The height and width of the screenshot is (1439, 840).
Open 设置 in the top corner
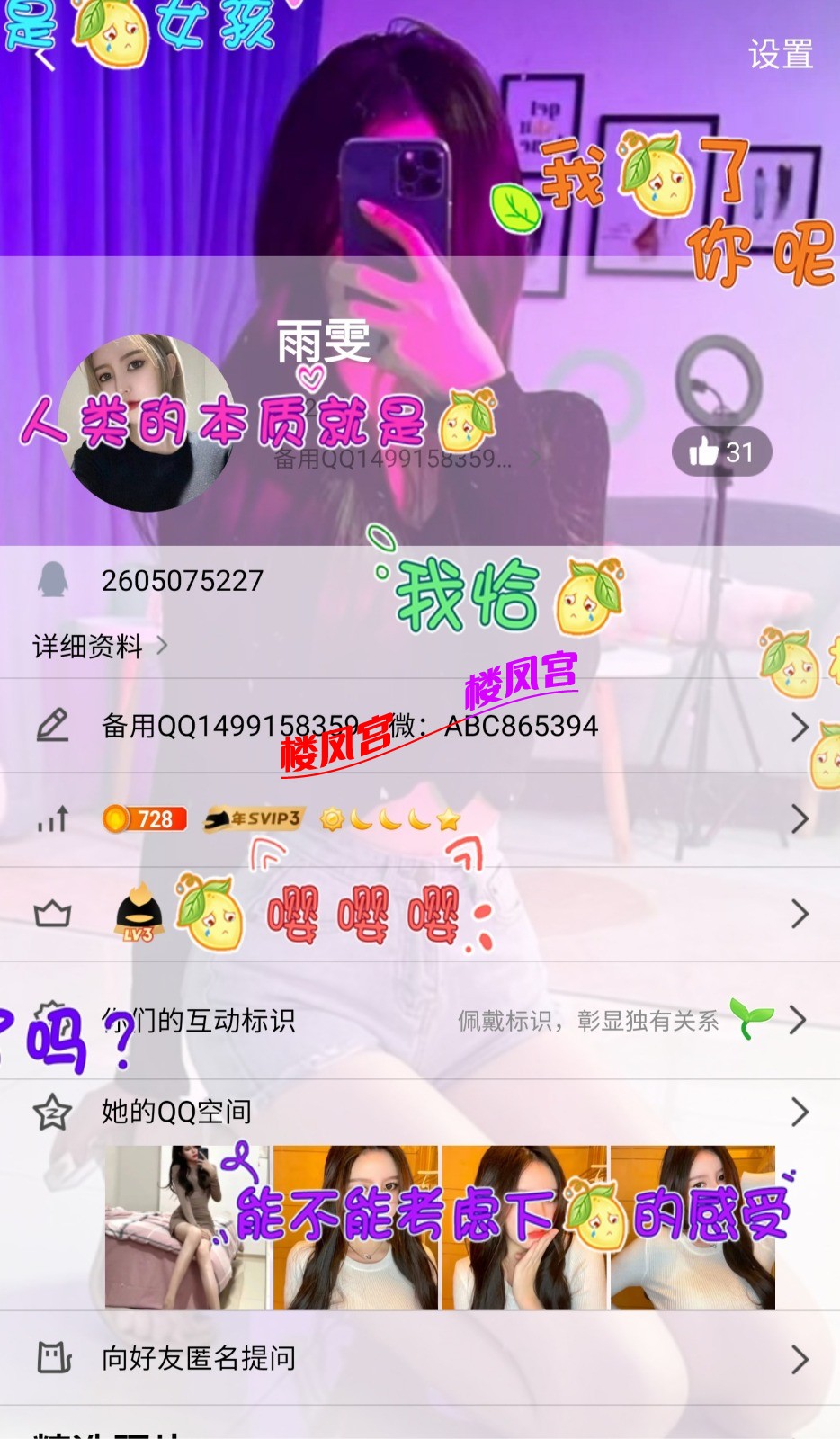(780, 55)
